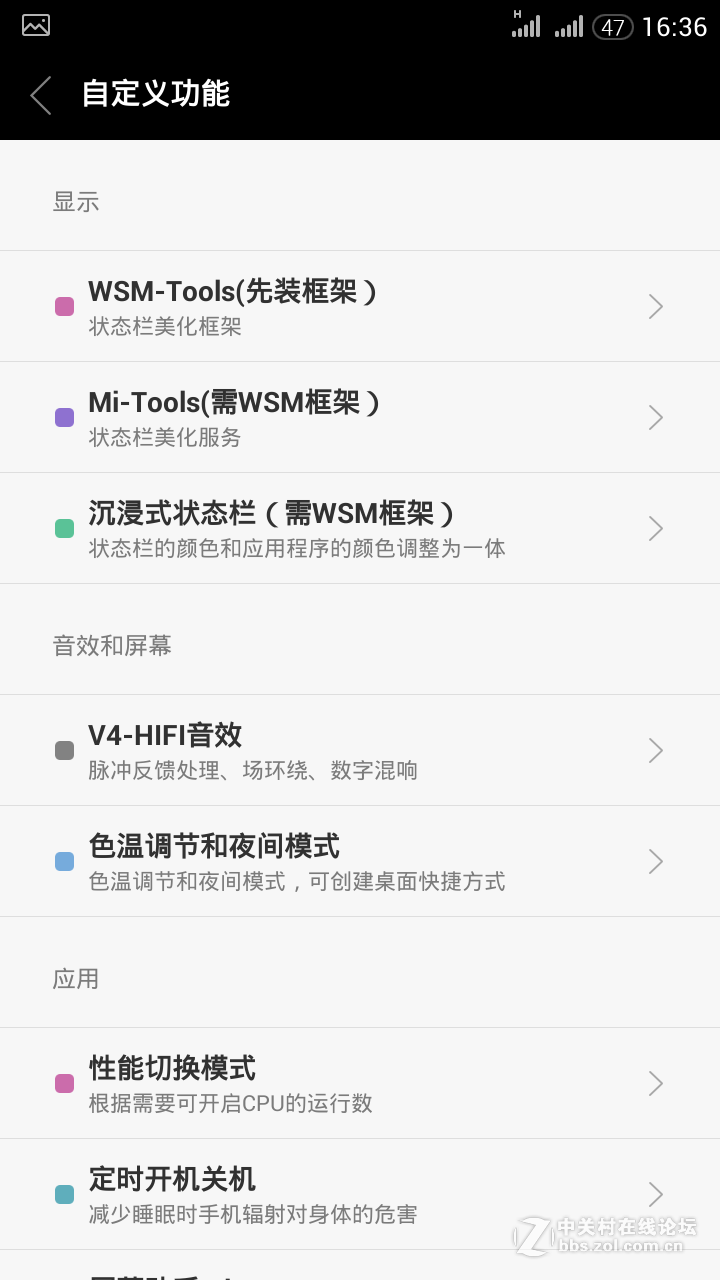Tap the blue icon beside 色温调节和夜间模式
This screenshot has height=1280, width=720.
64,860
